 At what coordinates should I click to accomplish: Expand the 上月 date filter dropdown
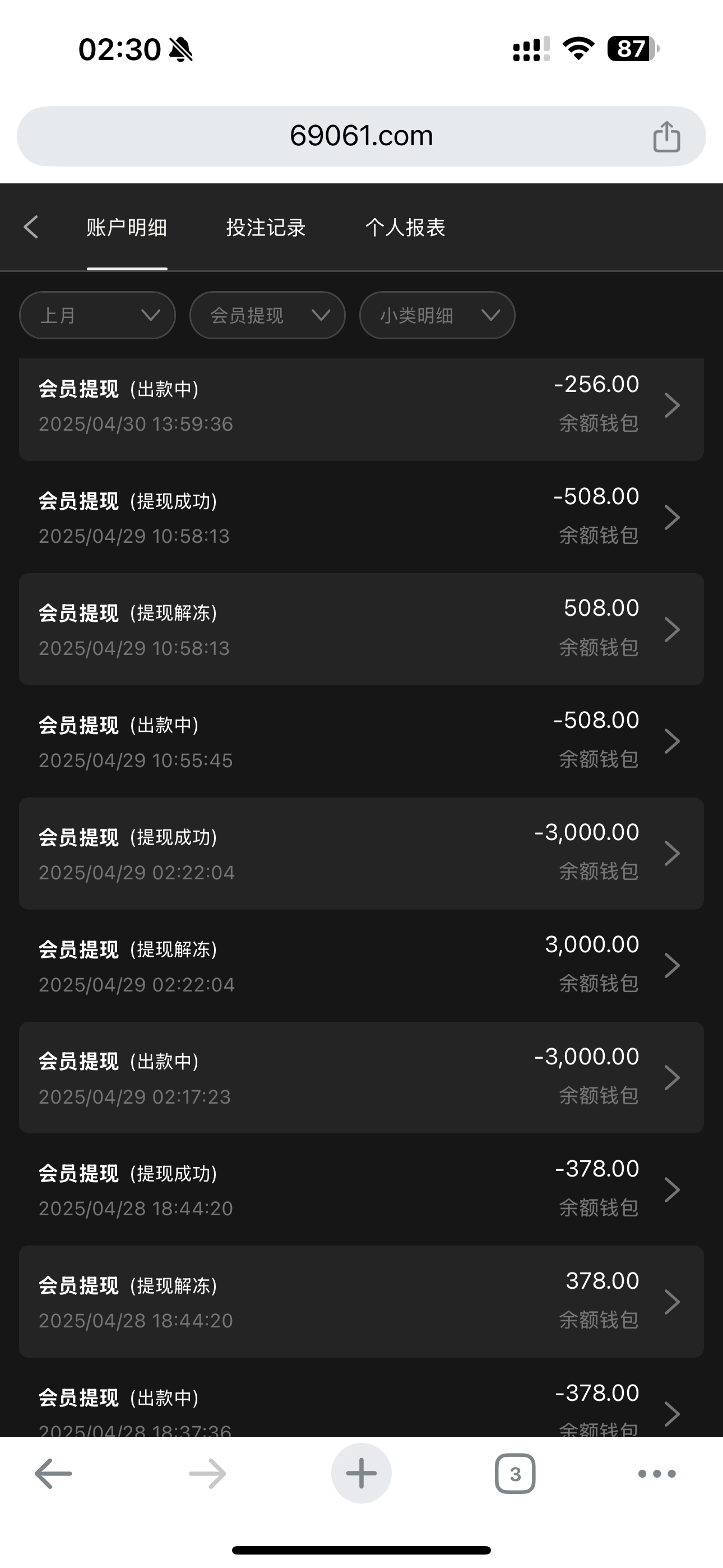click(x=98, y=315)
